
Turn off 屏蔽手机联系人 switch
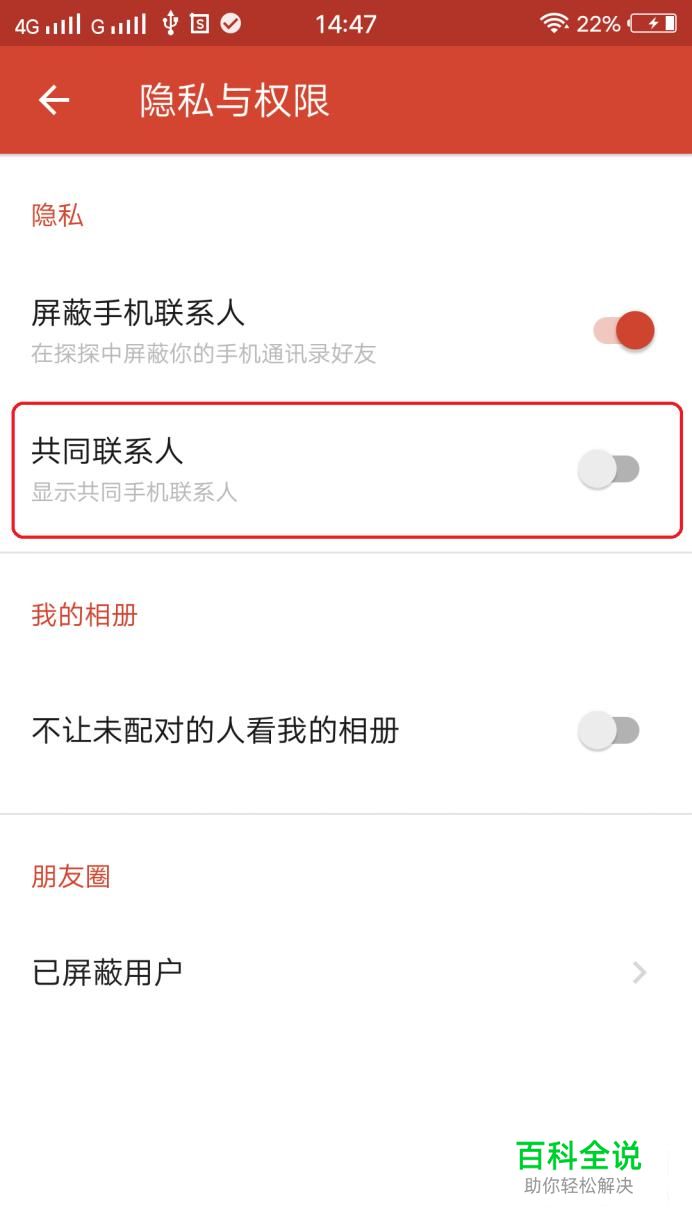(x=624, y=330)
